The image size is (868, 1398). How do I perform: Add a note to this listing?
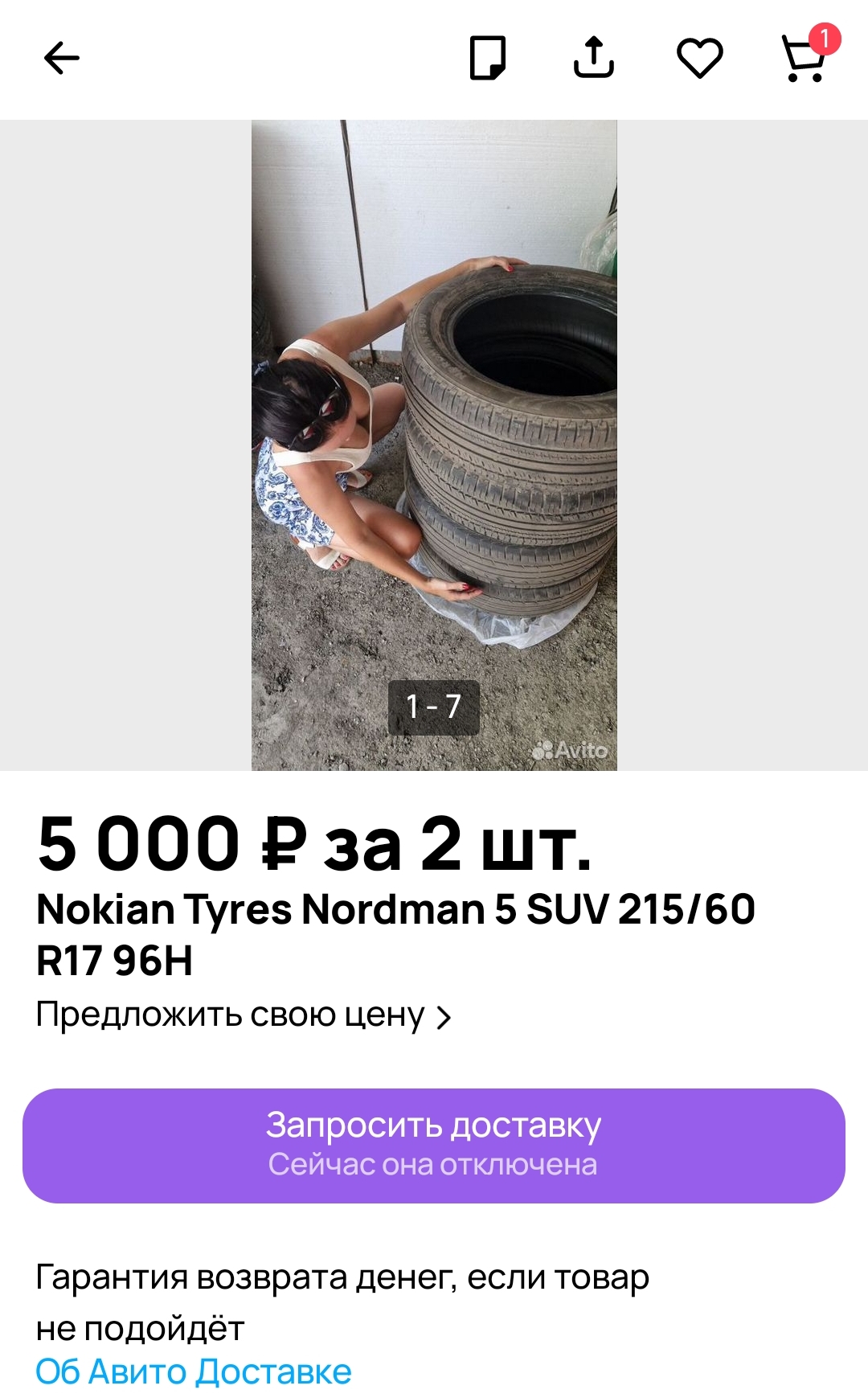pyautogui.click(x=487, y=58)
